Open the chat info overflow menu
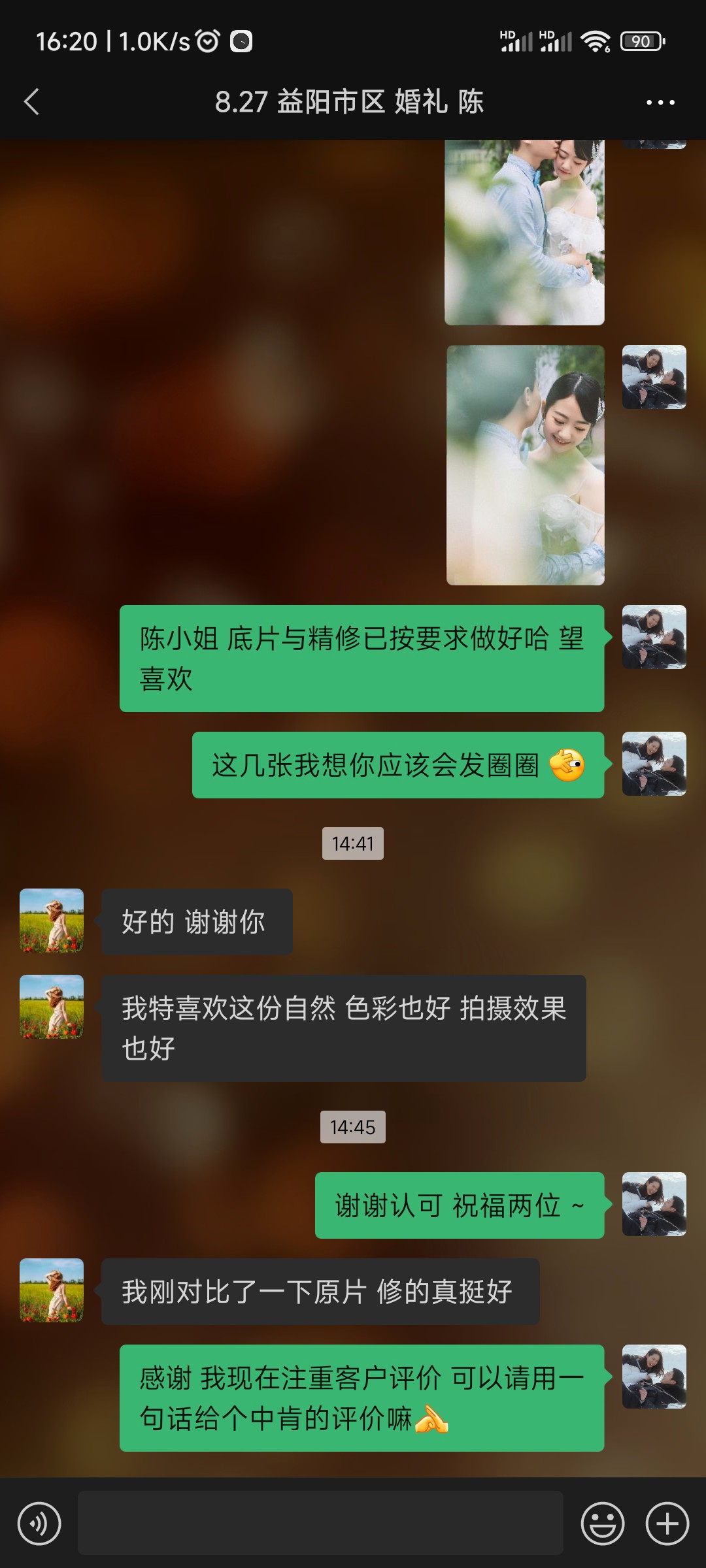The image size is (706, 1568). [660, 103]
